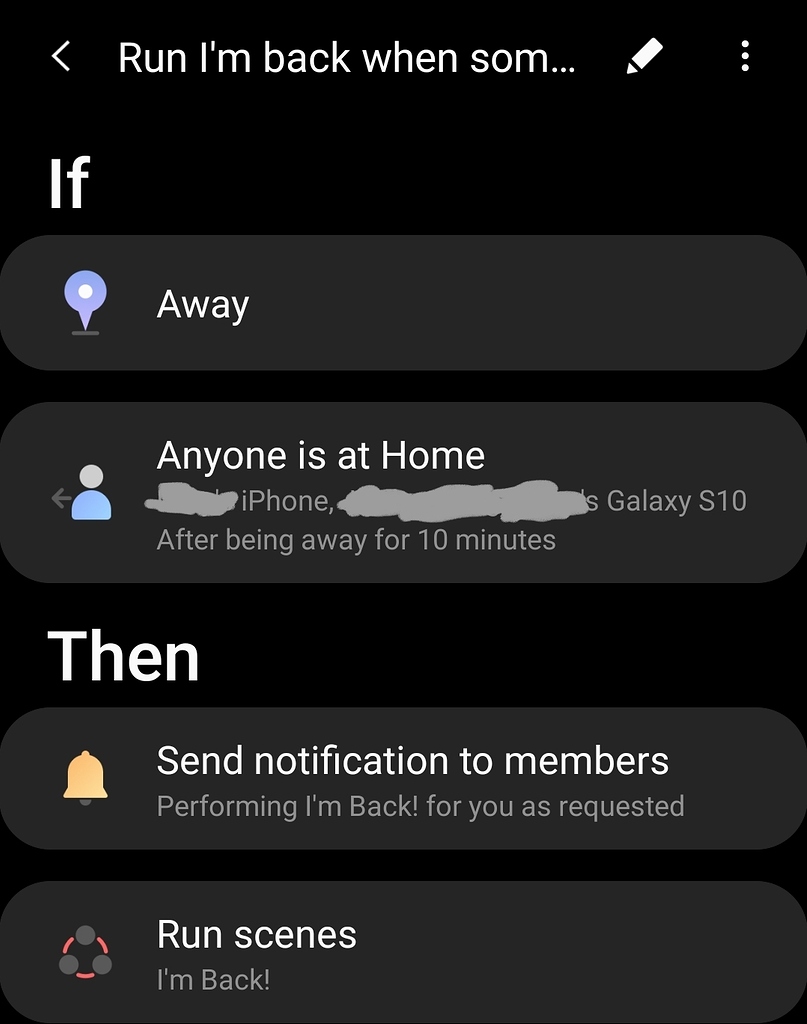Select the Away condition card
The width and height of the screenshot is (807, 1024).
tap(403, 301)
